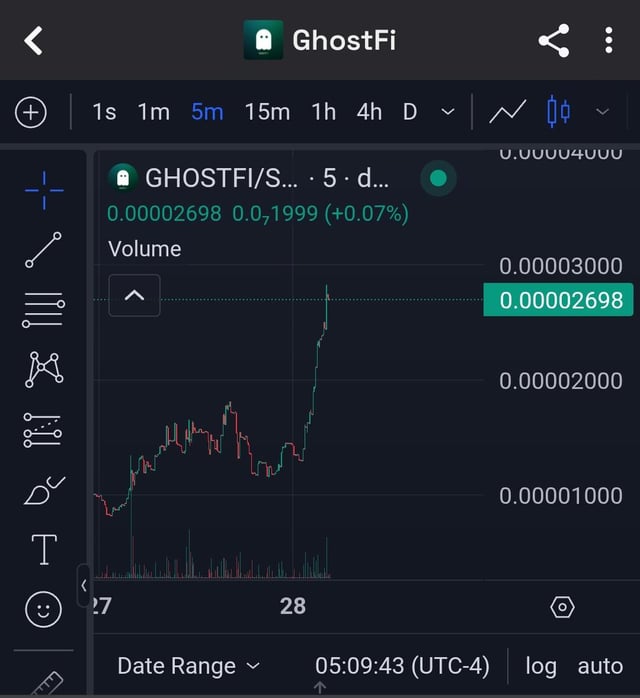Viewport: 640px width, 698px height.
Task: Open the Date Range dropdown
Action: pyautogui.click(x=188, y=666)
